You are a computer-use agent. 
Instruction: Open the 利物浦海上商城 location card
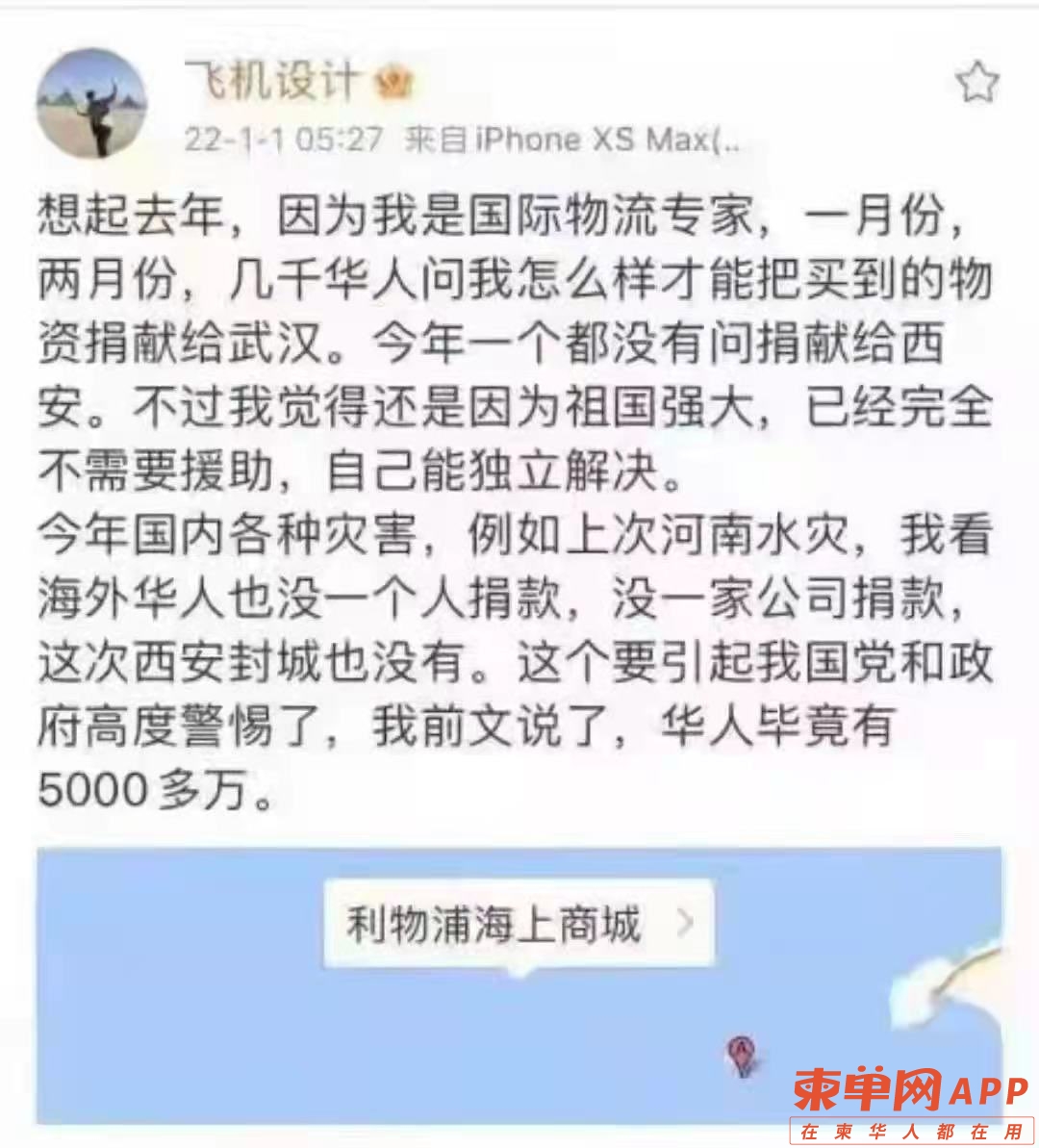519,924
